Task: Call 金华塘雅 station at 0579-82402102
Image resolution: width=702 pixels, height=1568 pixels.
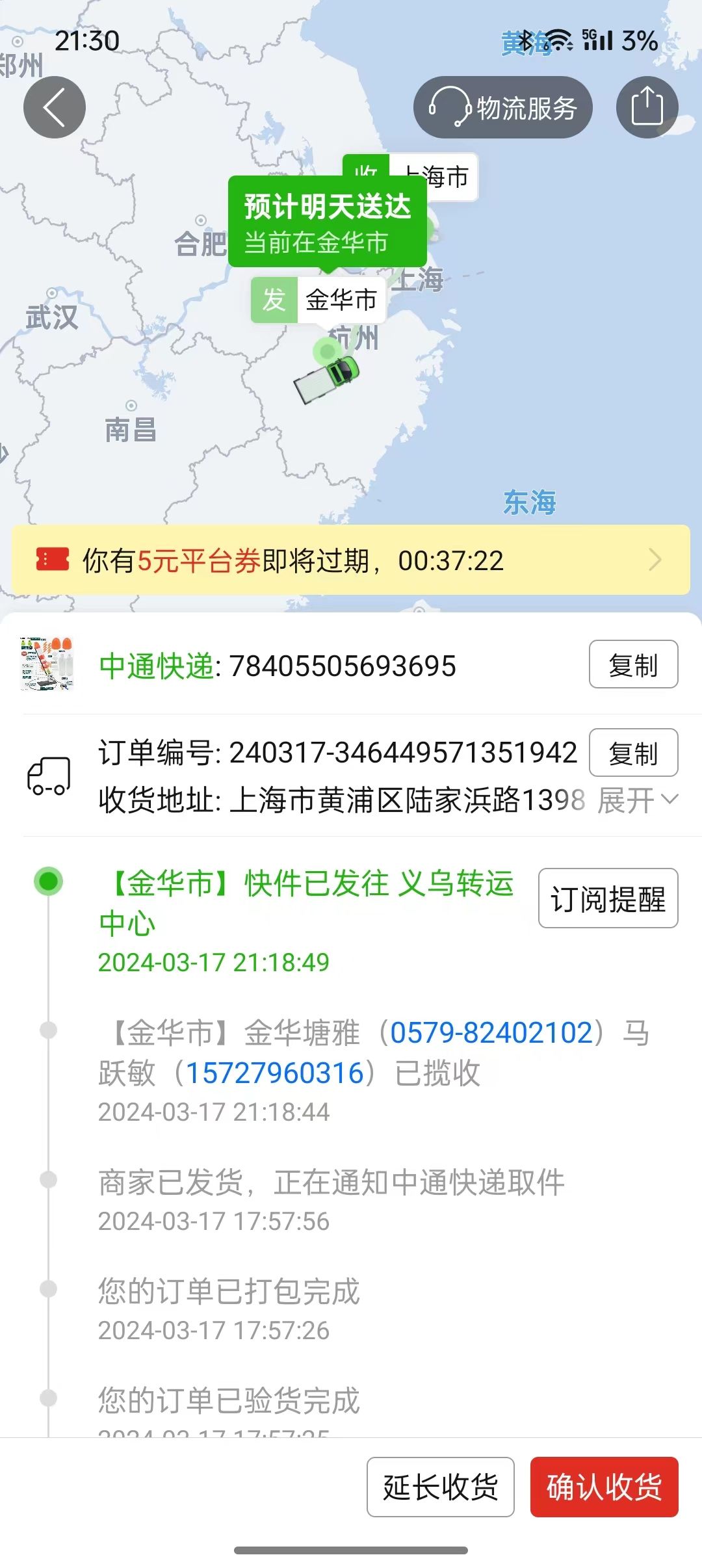Action: click(x=491, y=1032)
